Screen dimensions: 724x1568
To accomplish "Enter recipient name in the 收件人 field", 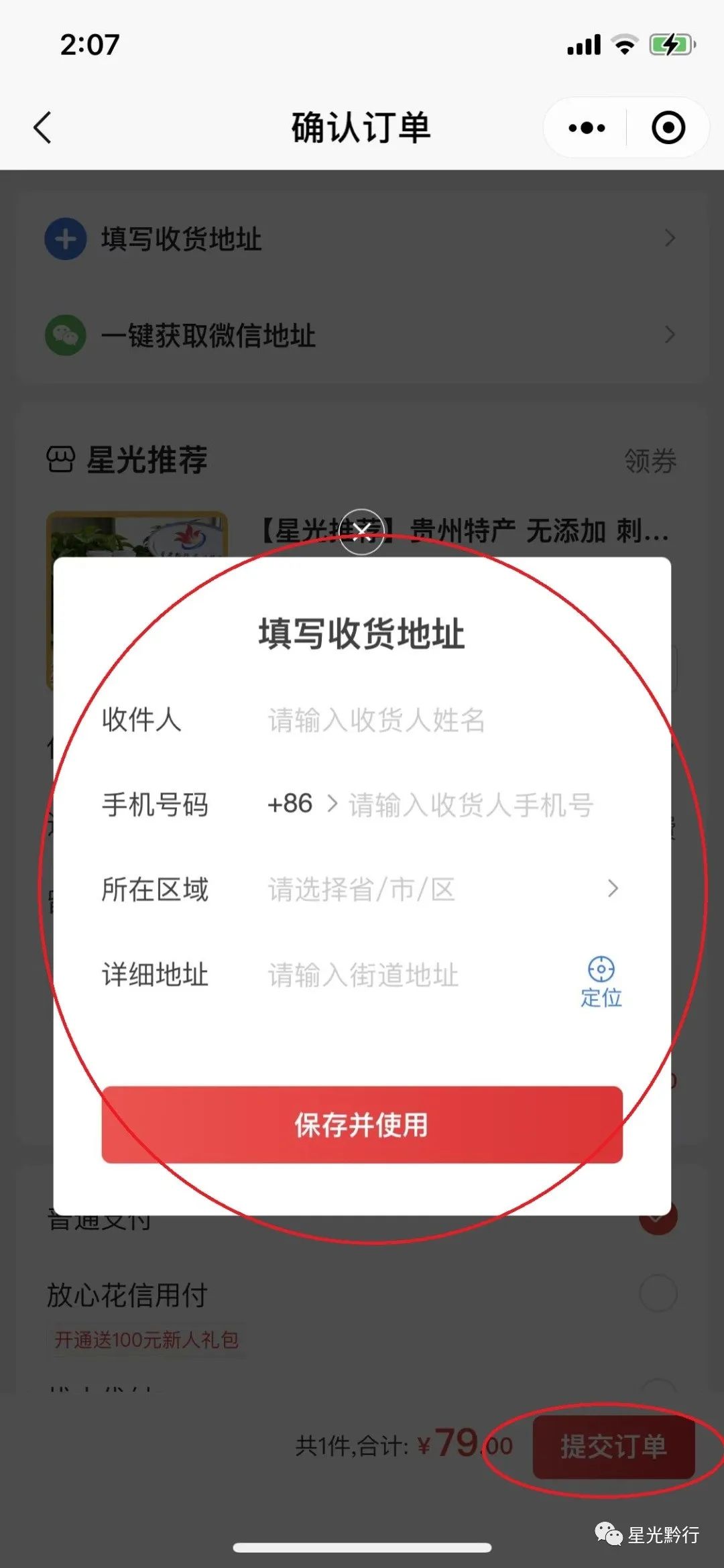I will tap(429, 721).
